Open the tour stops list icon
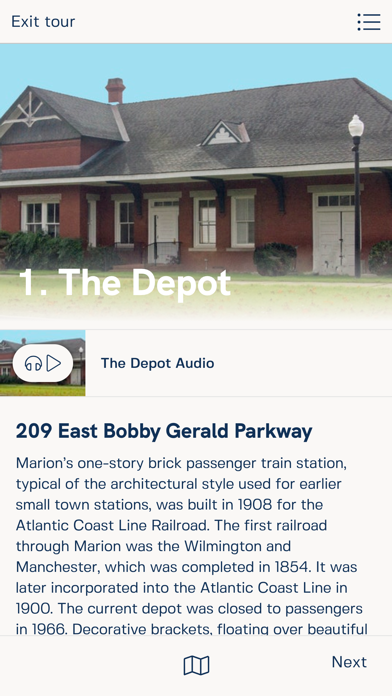Viewport: 392px width, 696px height. point(369,22)
